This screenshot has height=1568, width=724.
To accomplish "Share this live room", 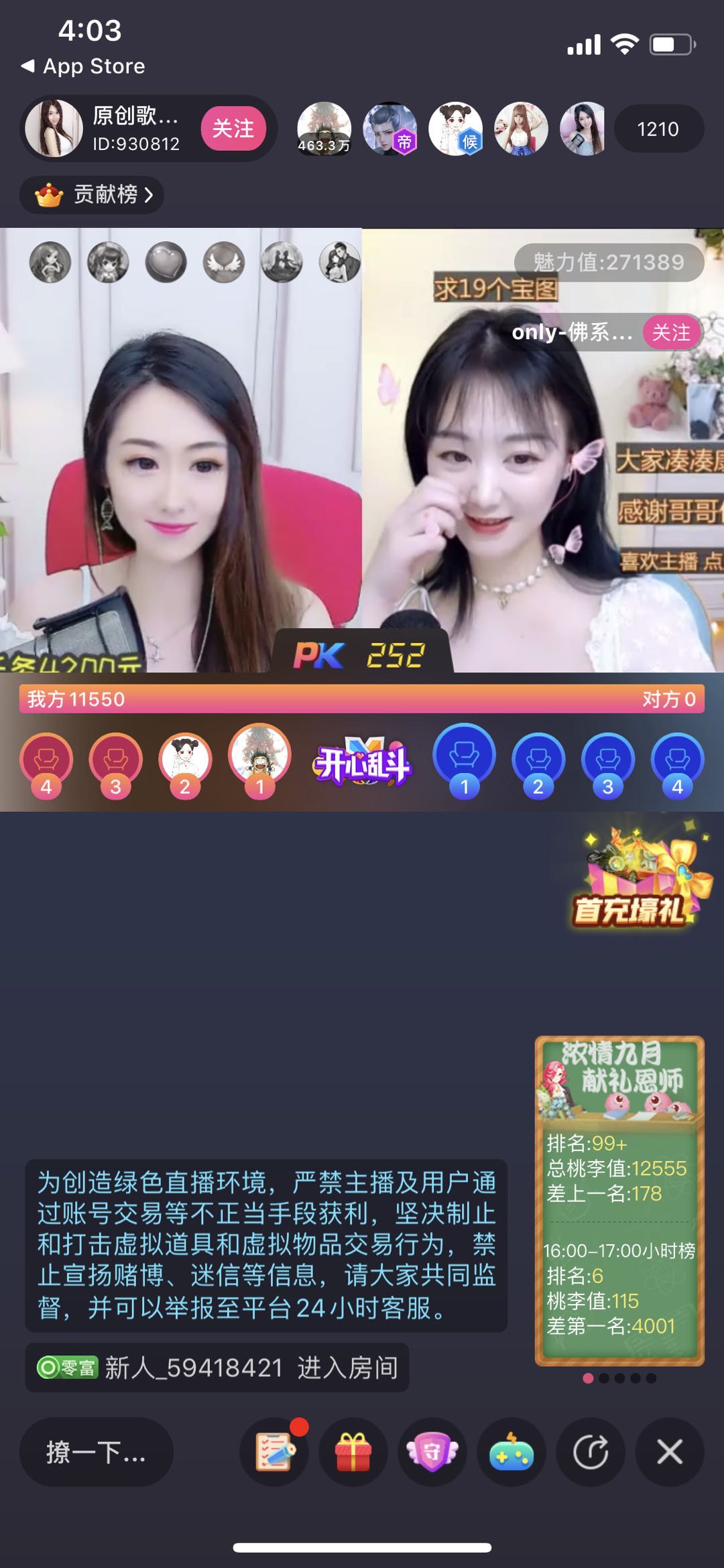I will (591, 1453).
